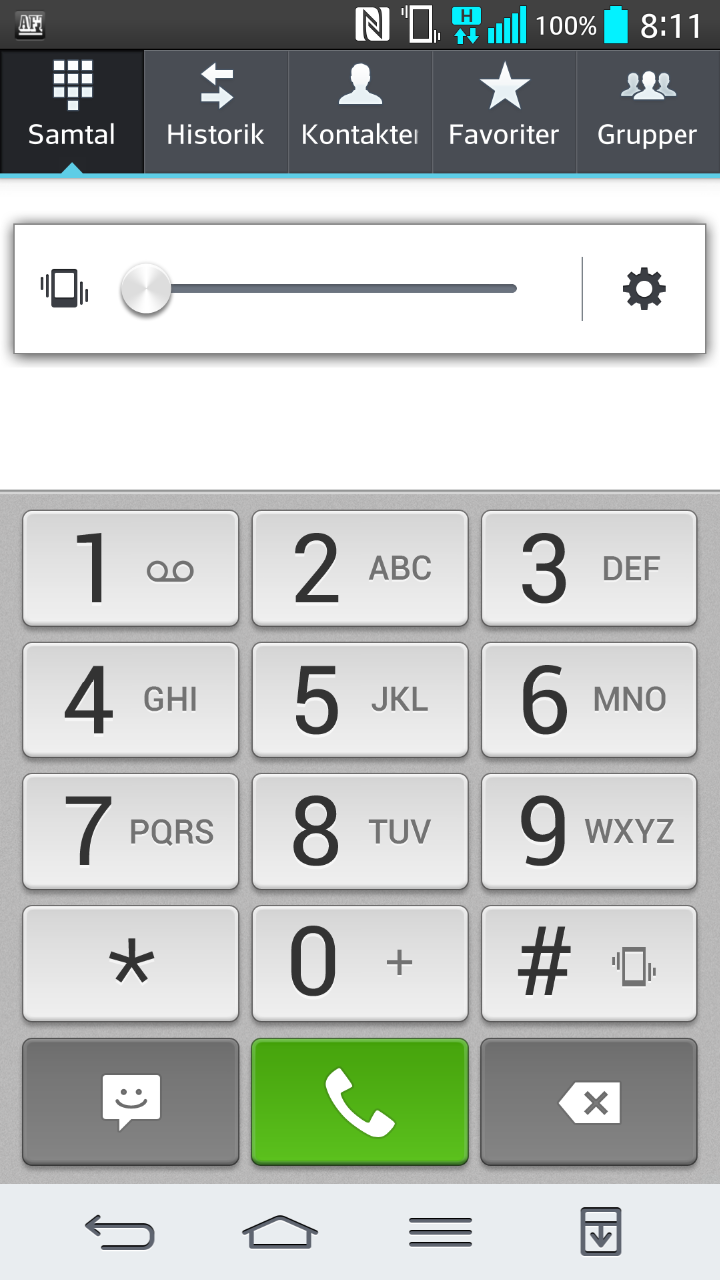
Task: Go to the Favoriter tab
Action: [x=504, y=112]
